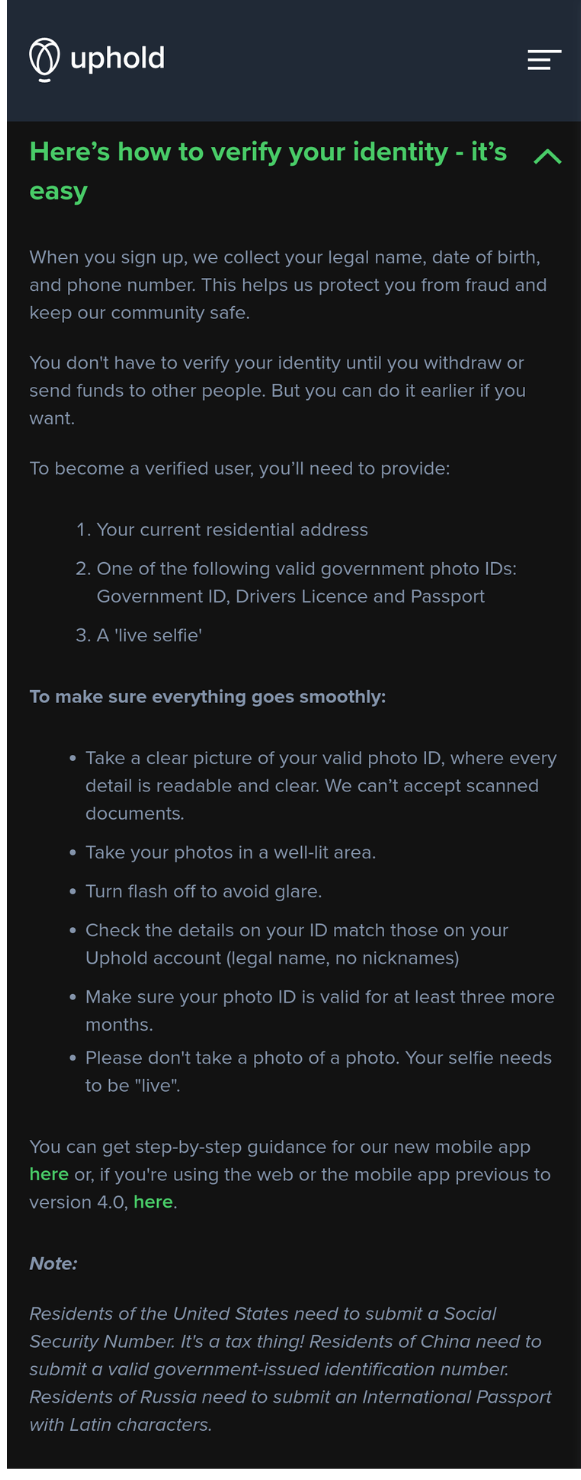Open the hamburger menu

[544, 60]
